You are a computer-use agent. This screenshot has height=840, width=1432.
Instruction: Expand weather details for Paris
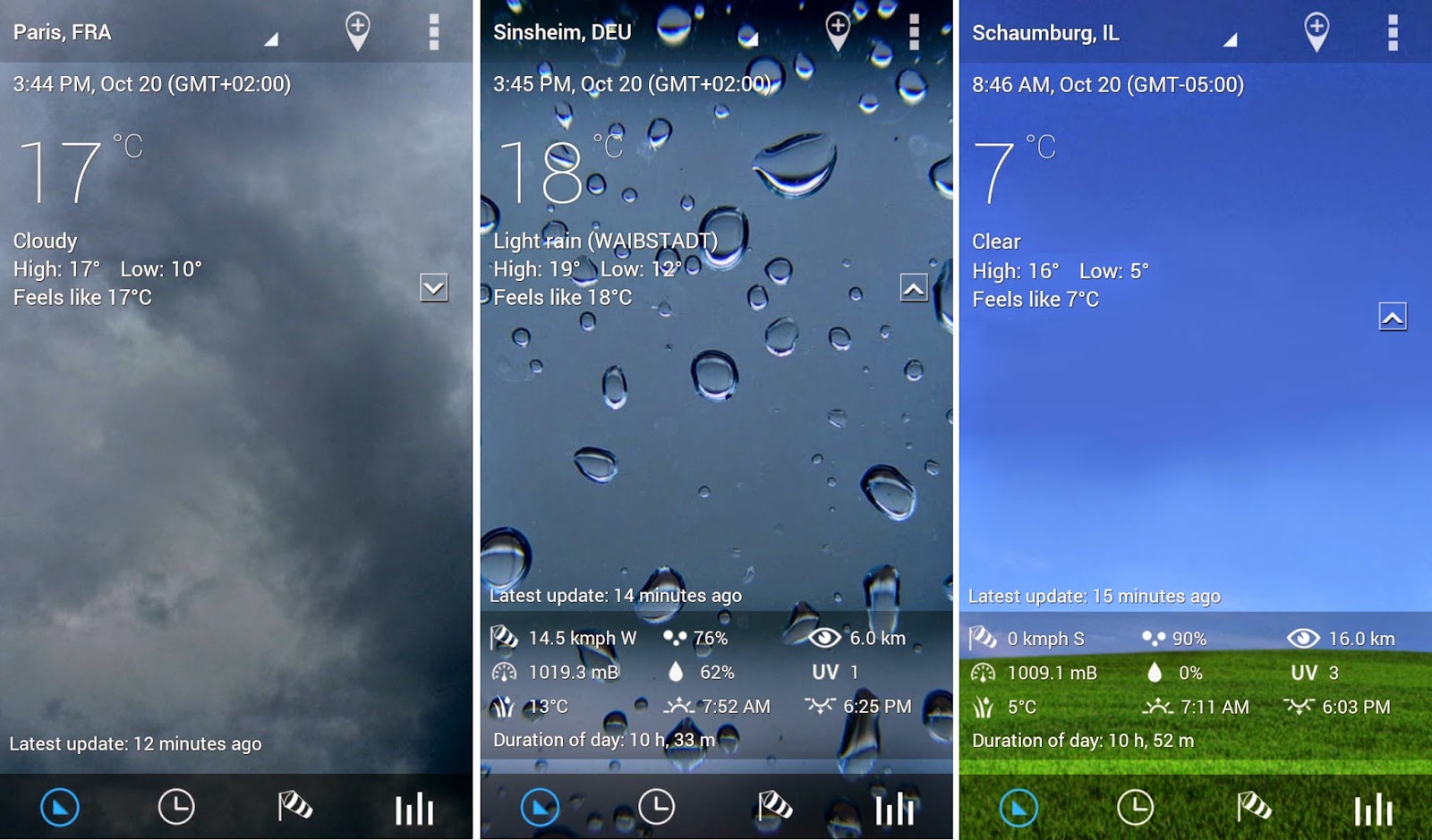tap(434, 288)
